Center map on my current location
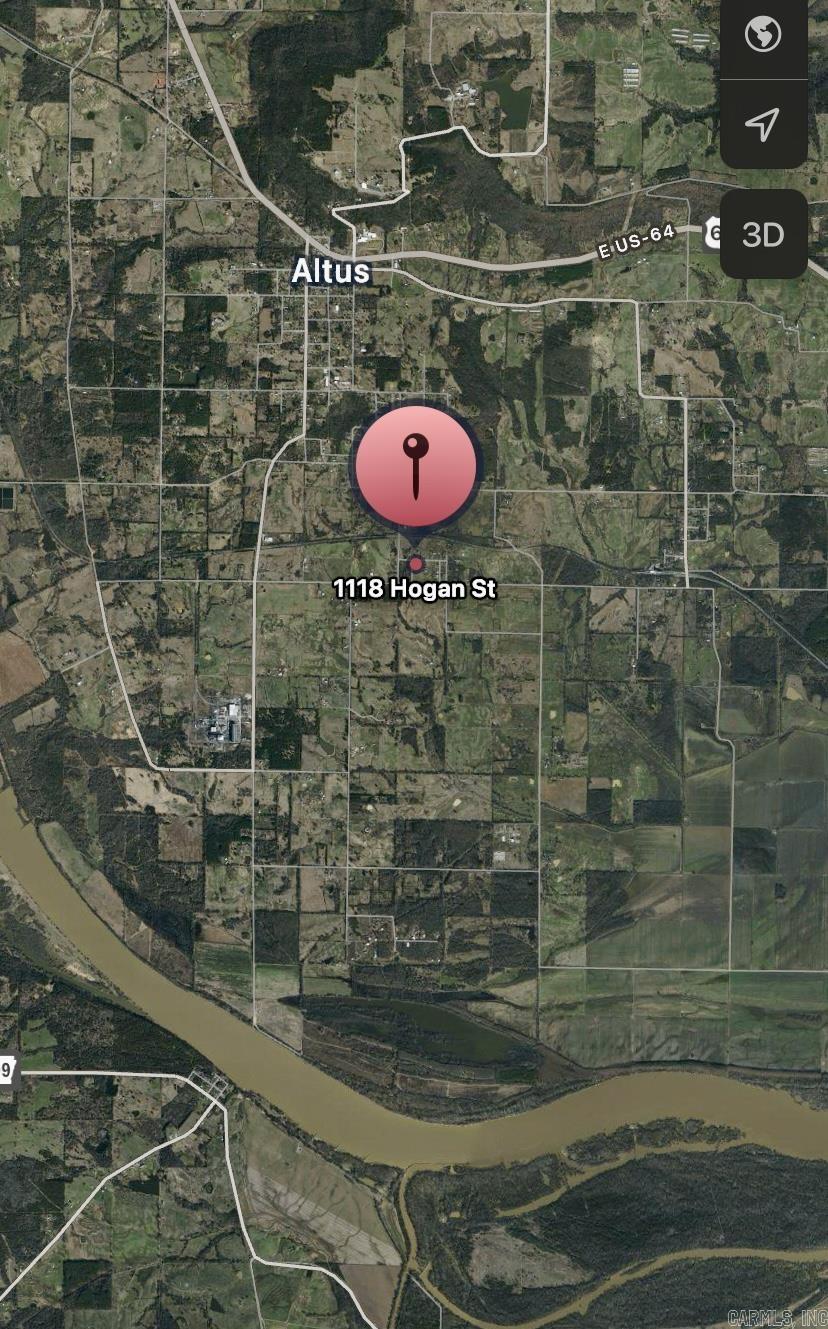This screenshot has width=828, height=1329. [x=763, y=124]
